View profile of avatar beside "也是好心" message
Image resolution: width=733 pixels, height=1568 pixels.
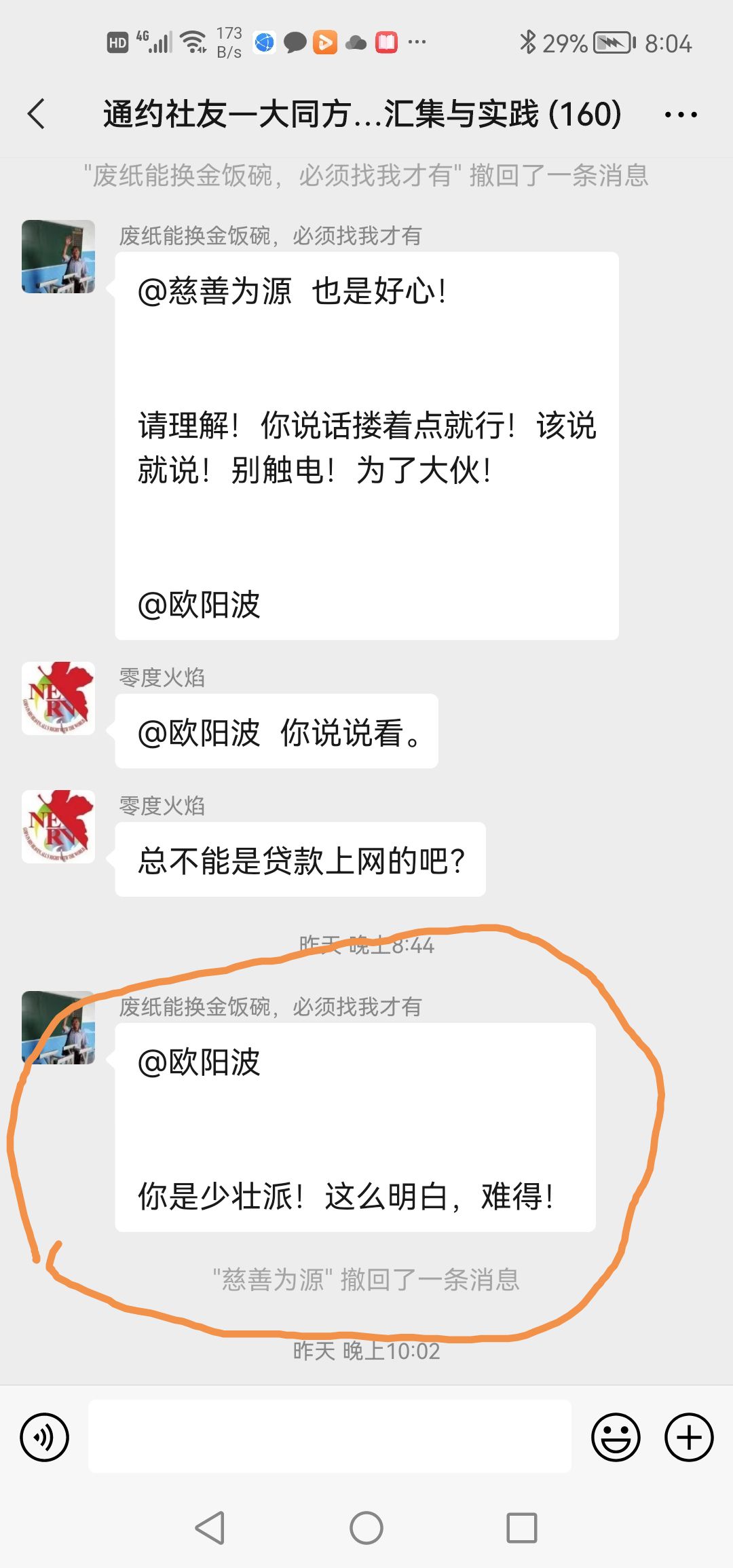pyautogui.click(x=58, y=257)
